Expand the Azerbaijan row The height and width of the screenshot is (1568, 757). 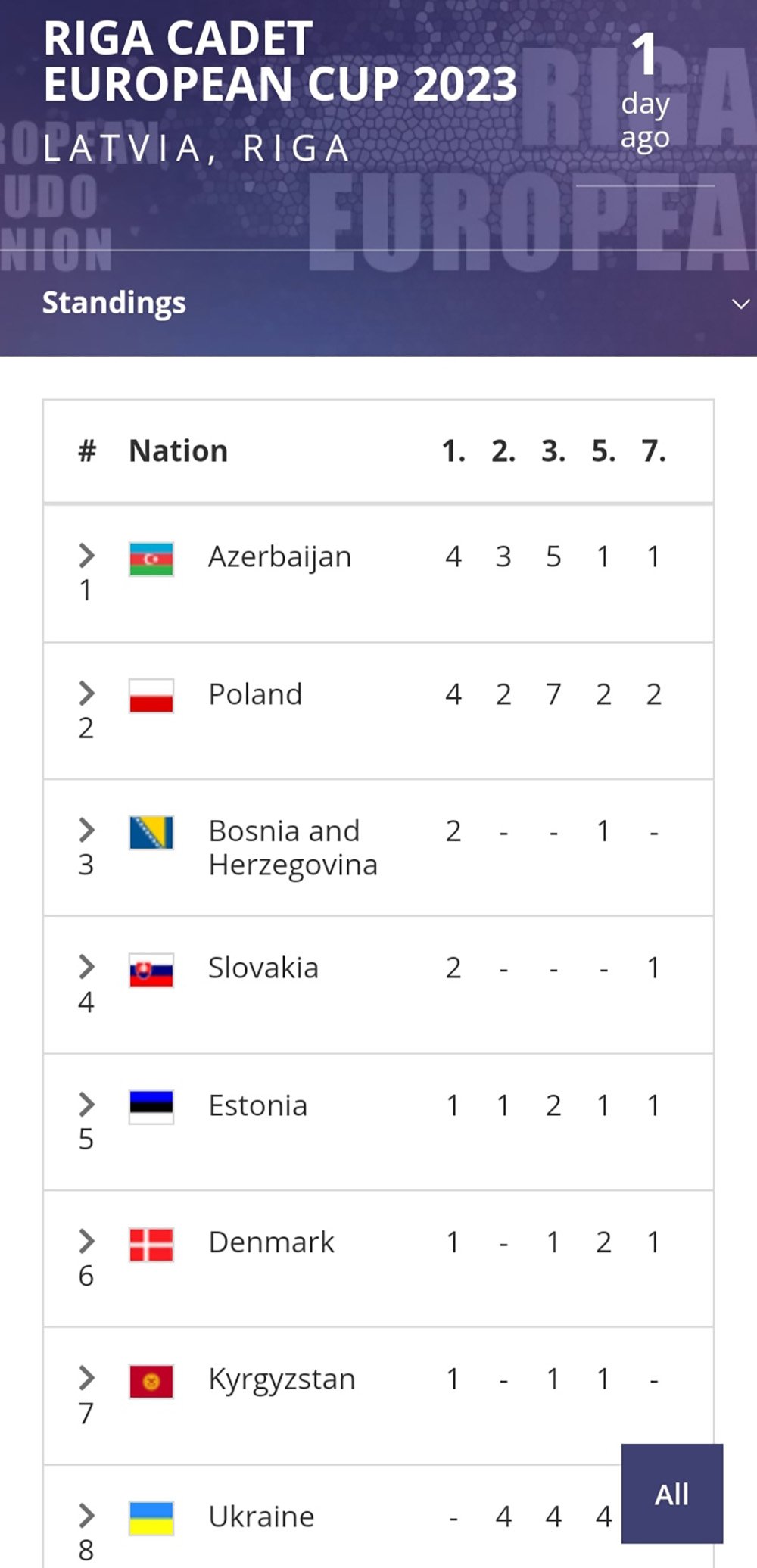point(86,555)
